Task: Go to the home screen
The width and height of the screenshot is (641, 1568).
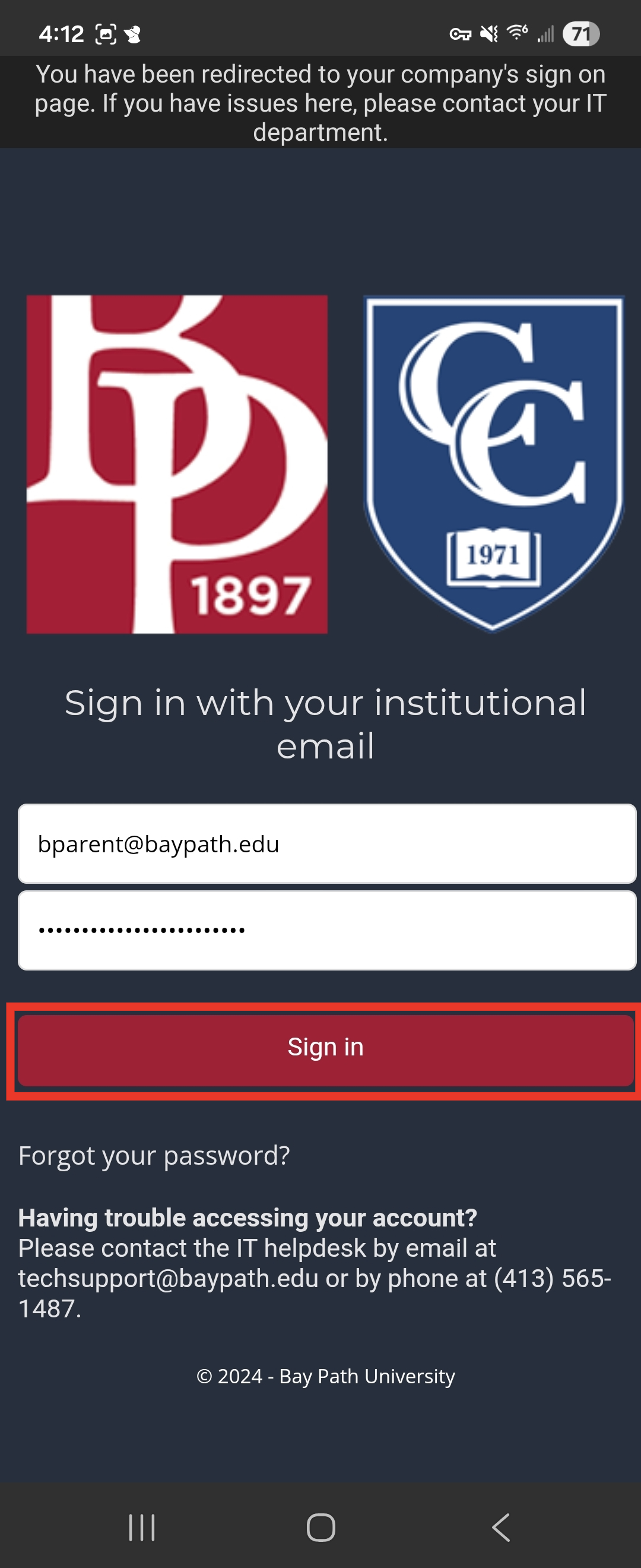Action: tap(320, 1527)
